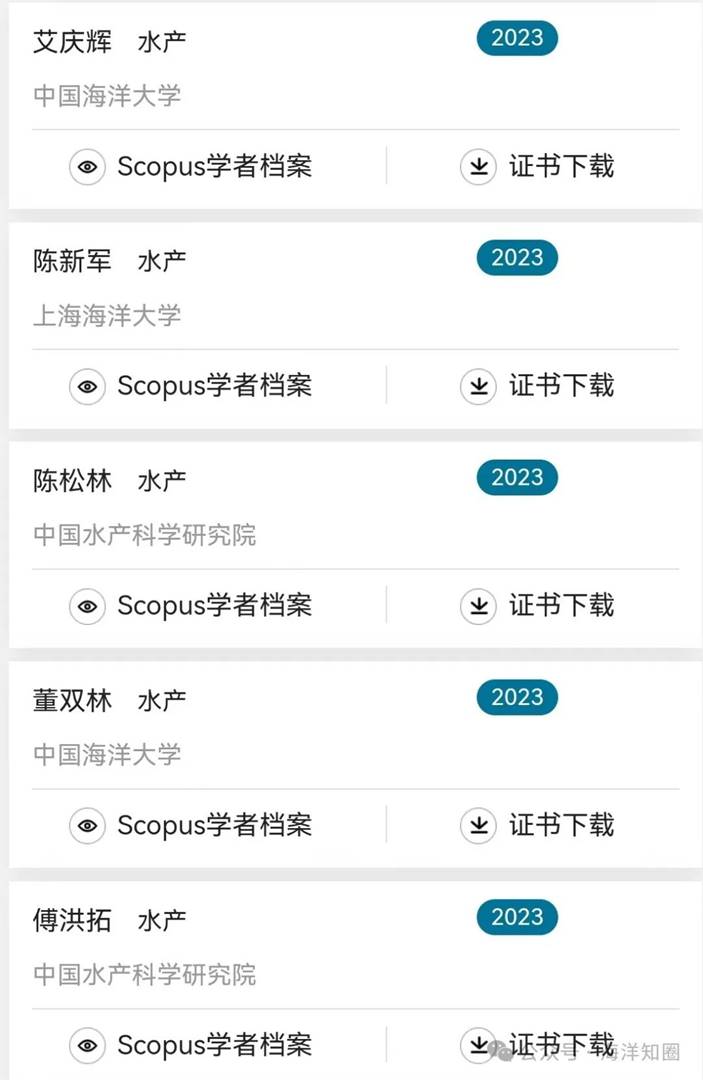This screenshot has width=703, height=1080.
Task: Open Scopus学者档案 for 董双林
Action: [191, 826]
